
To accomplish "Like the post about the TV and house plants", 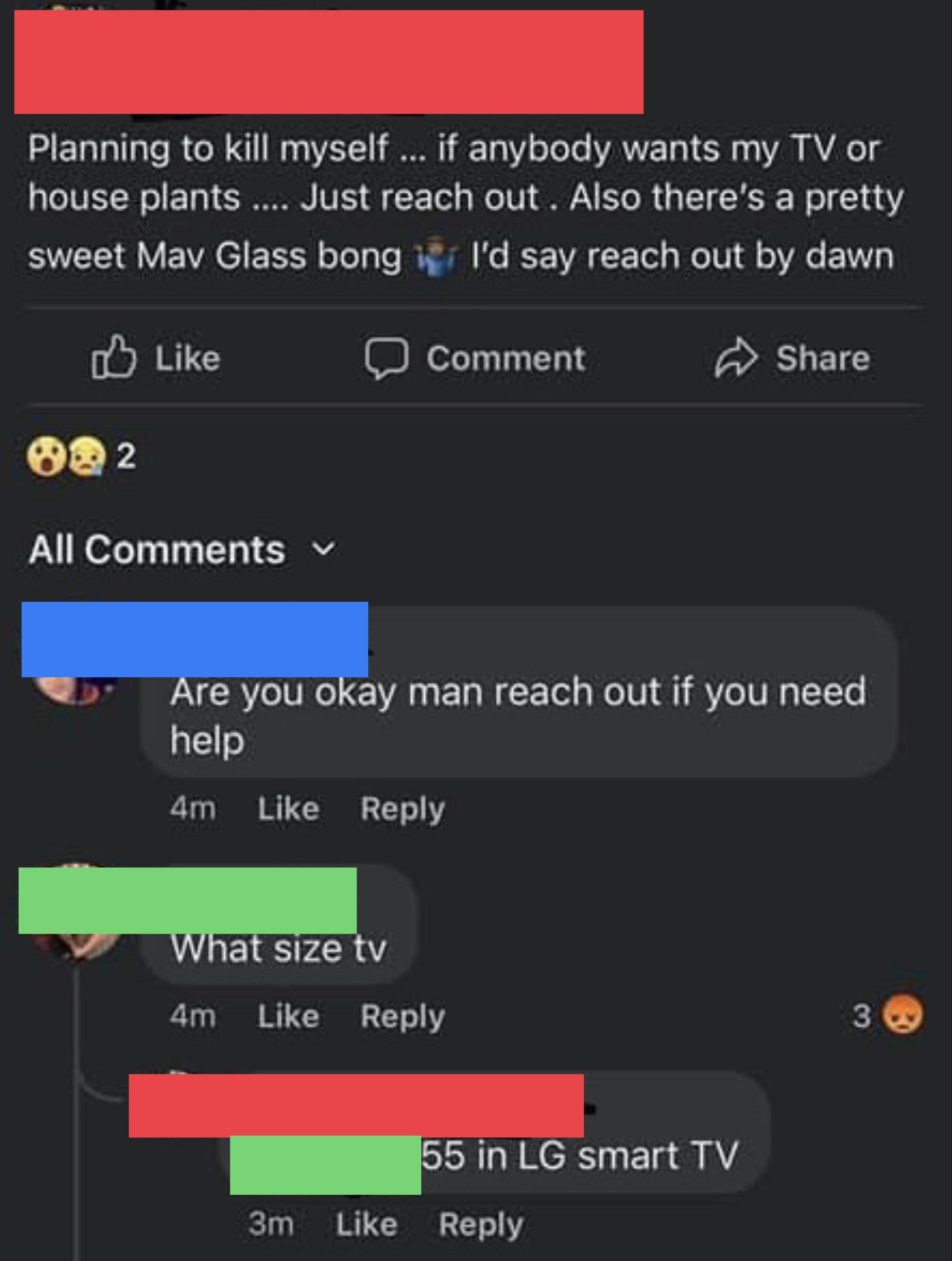I will coord(157,358).
